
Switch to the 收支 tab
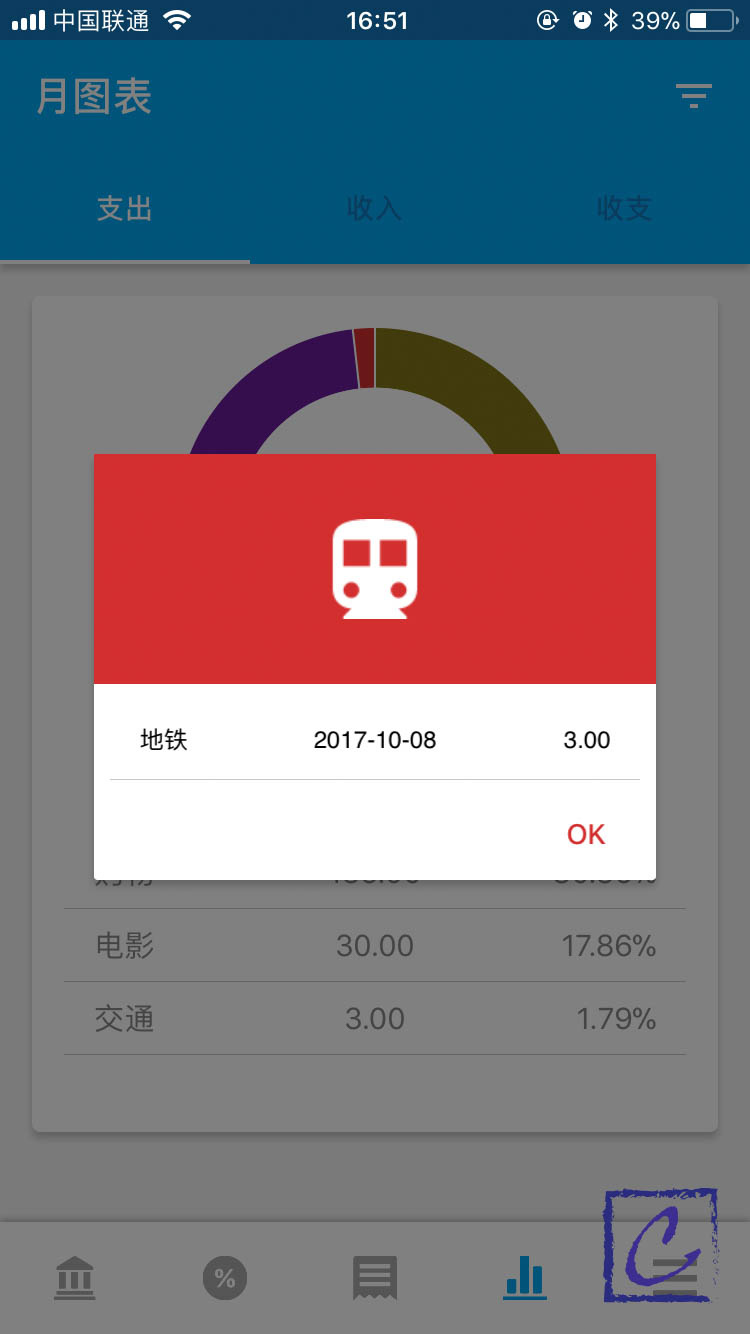[x=624, y=208]
